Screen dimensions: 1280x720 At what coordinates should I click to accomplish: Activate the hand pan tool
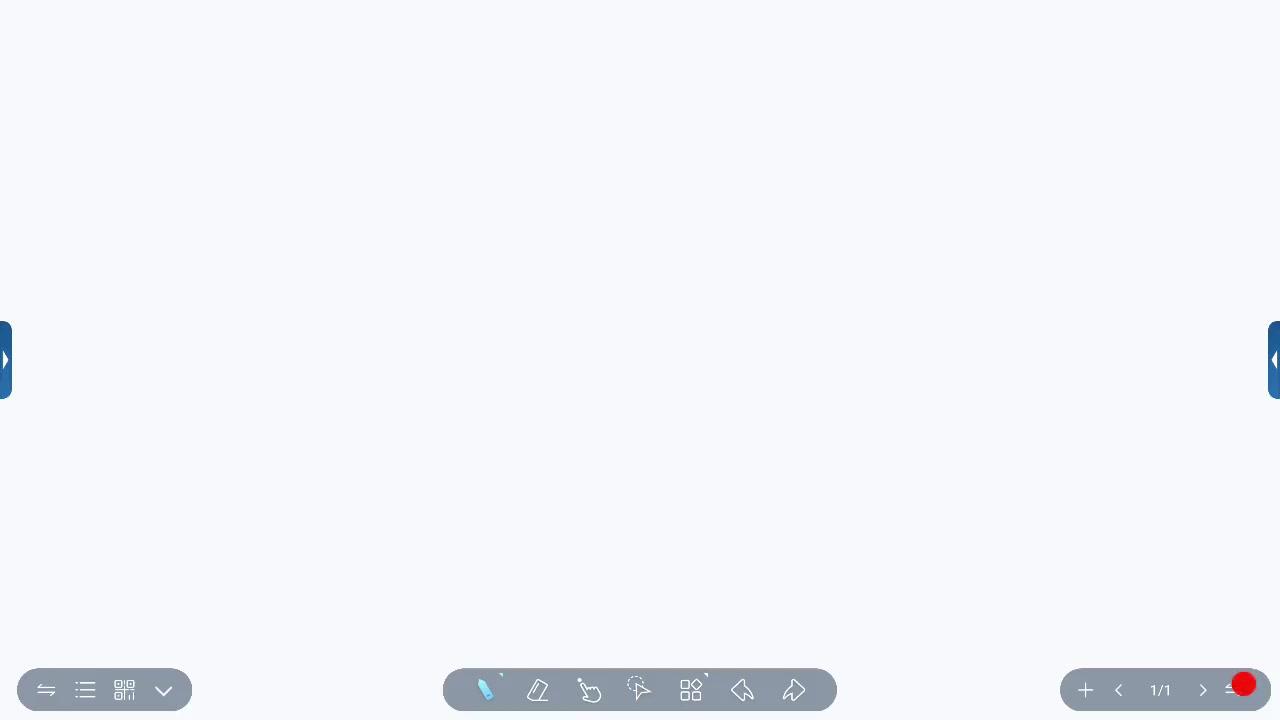pos(589,690)
